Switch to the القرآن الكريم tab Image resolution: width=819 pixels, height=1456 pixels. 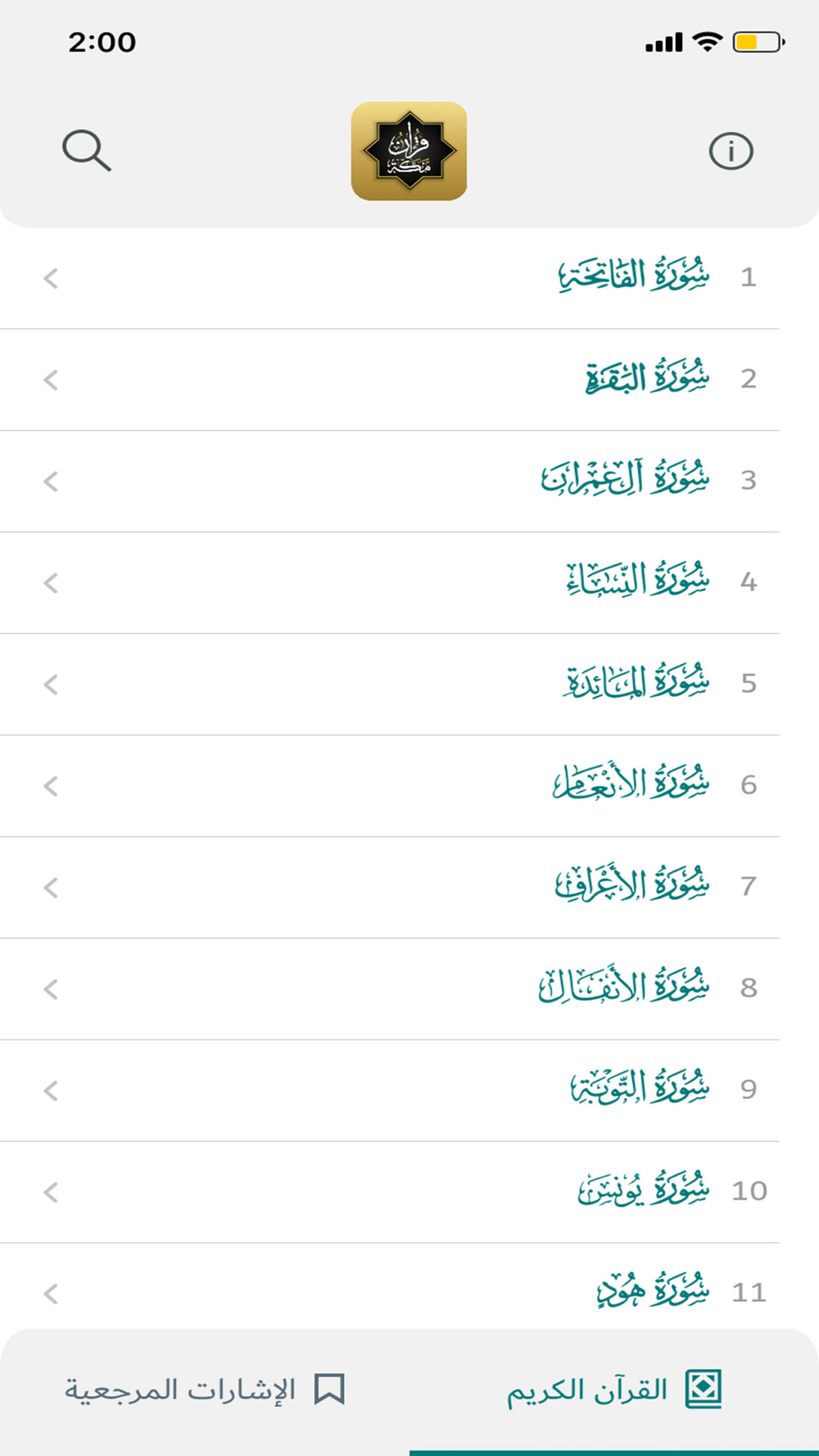[x=614, y=1390]
